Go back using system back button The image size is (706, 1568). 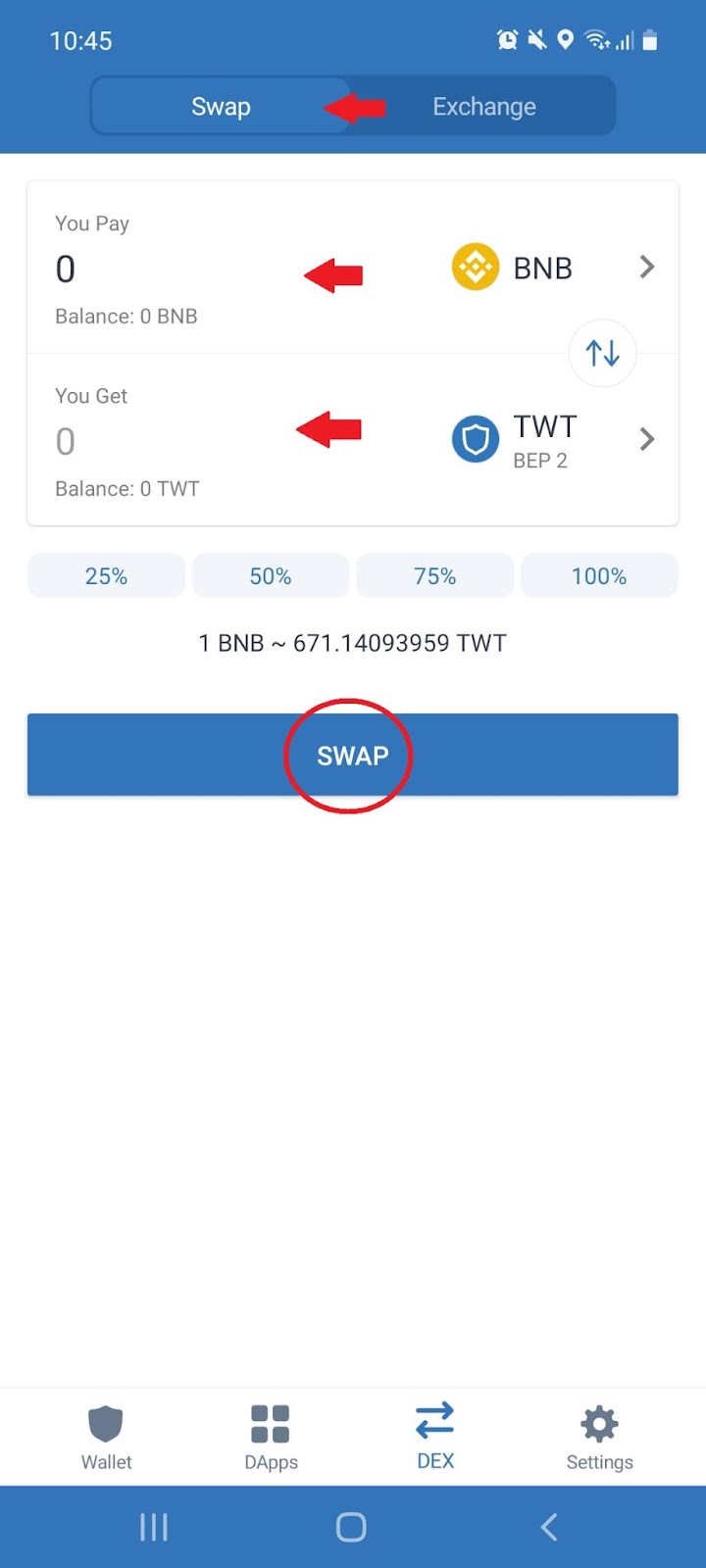click(x=550, y=1527)
